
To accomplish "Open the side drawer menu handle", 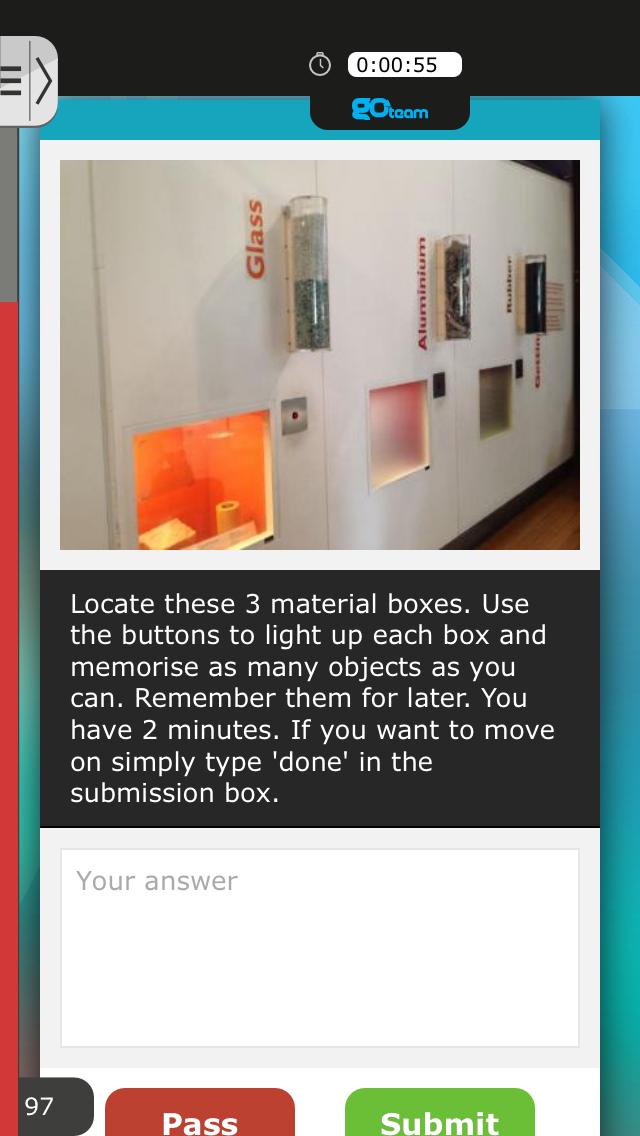I will click(x=28, y=81).
